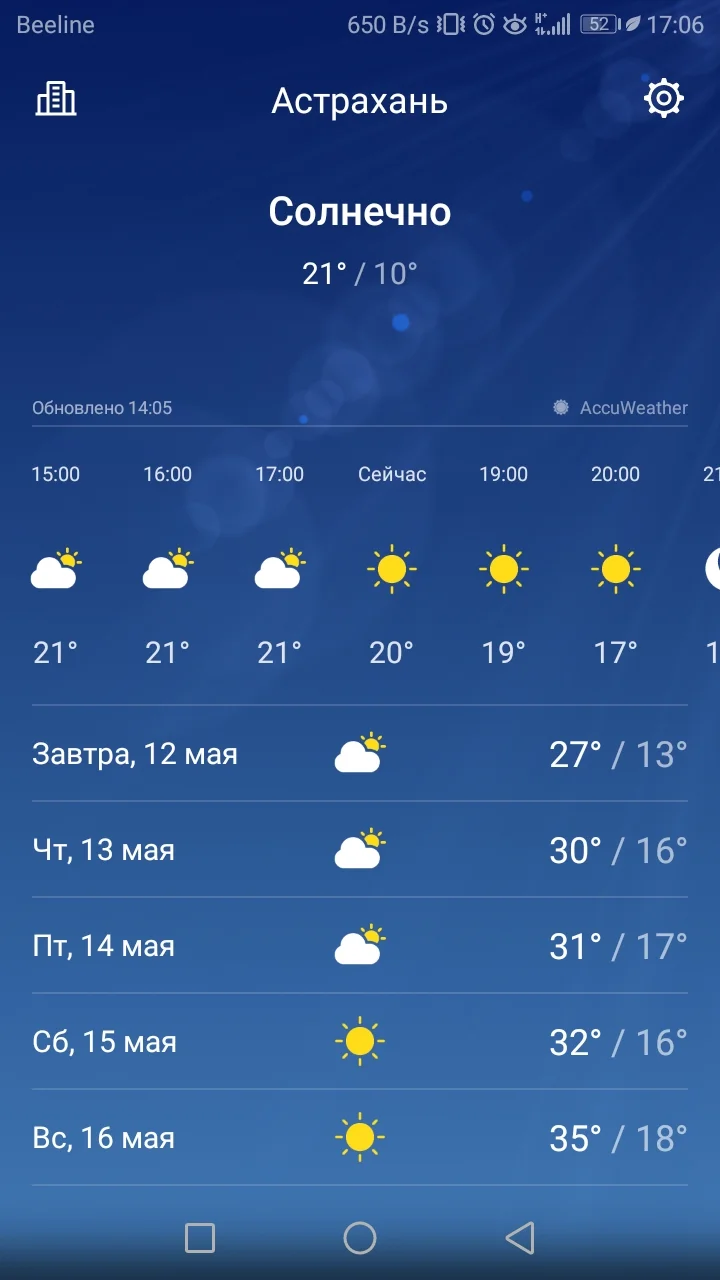The width and height of the screenshot is (720, 1280).
Task: Select the Пт, 14 мая forecast row
Action: 359,945
